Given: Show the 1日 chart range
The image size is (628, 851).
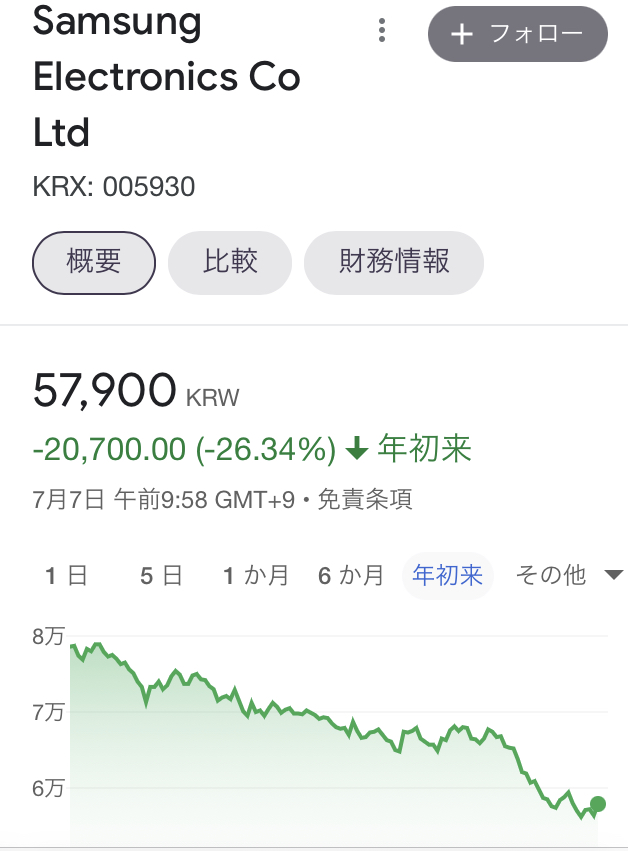Looking at the screenshot, I should click(x=66, y=576).
